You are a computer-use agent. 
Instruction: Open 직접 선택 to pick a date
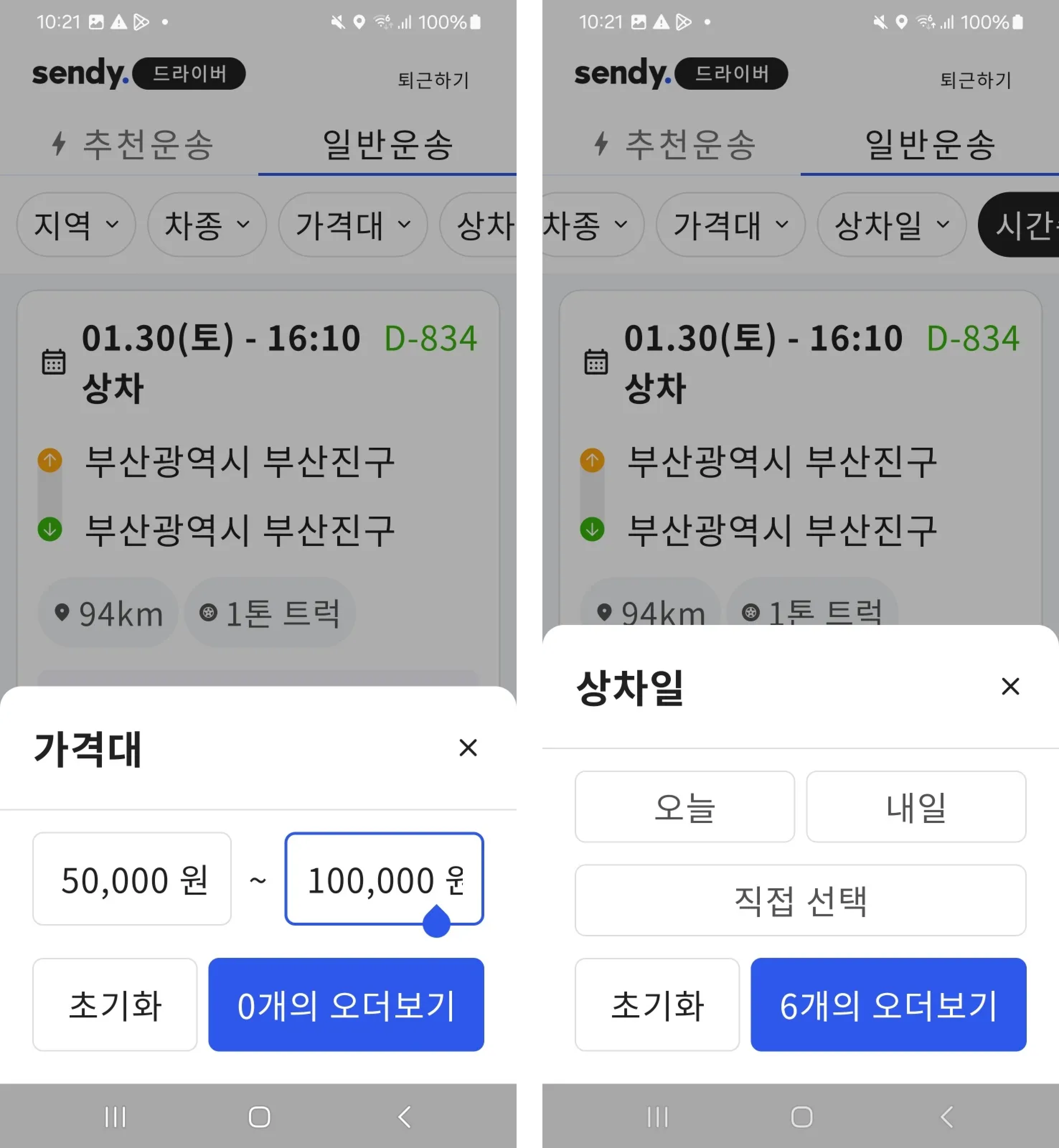pos(800,900)
